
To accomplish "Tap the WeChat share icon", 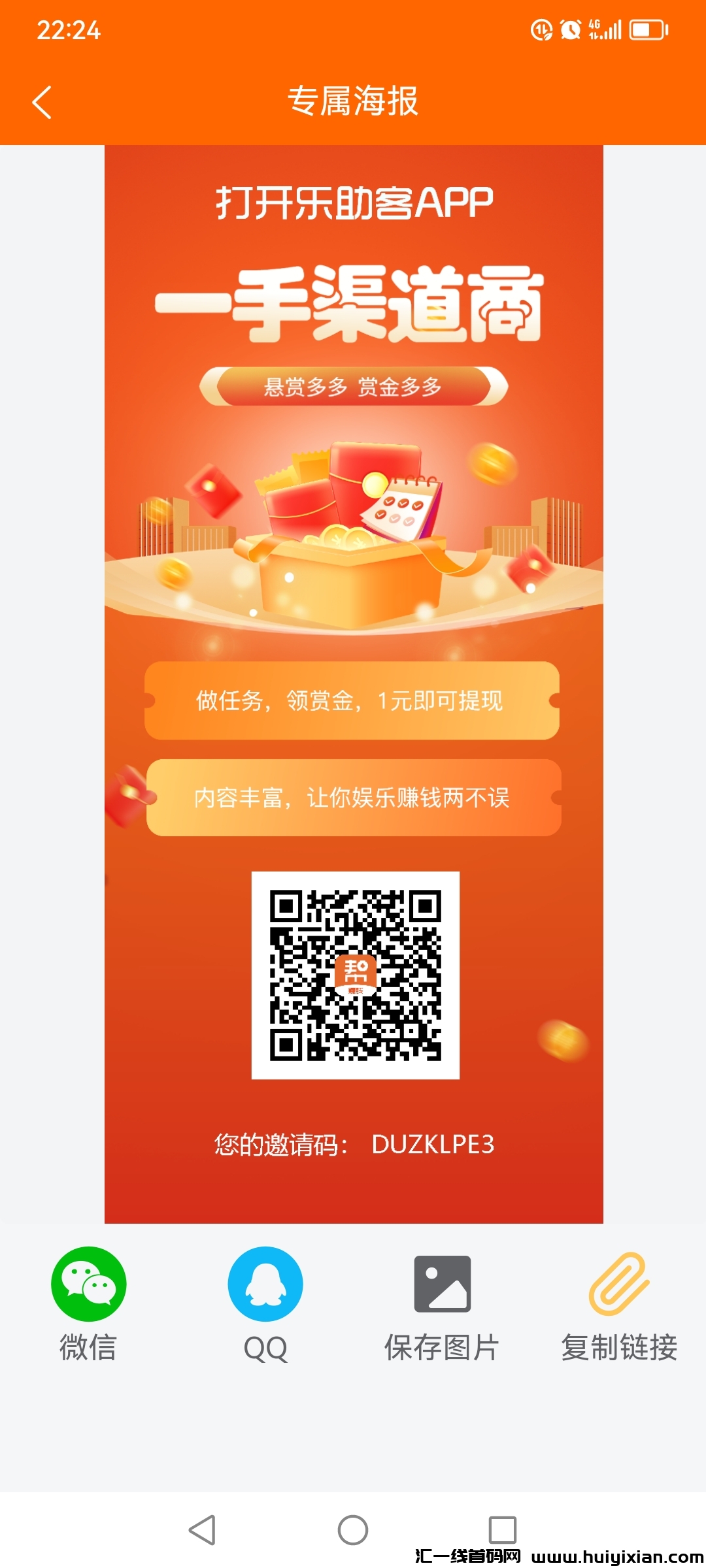I will point(88,1283).
